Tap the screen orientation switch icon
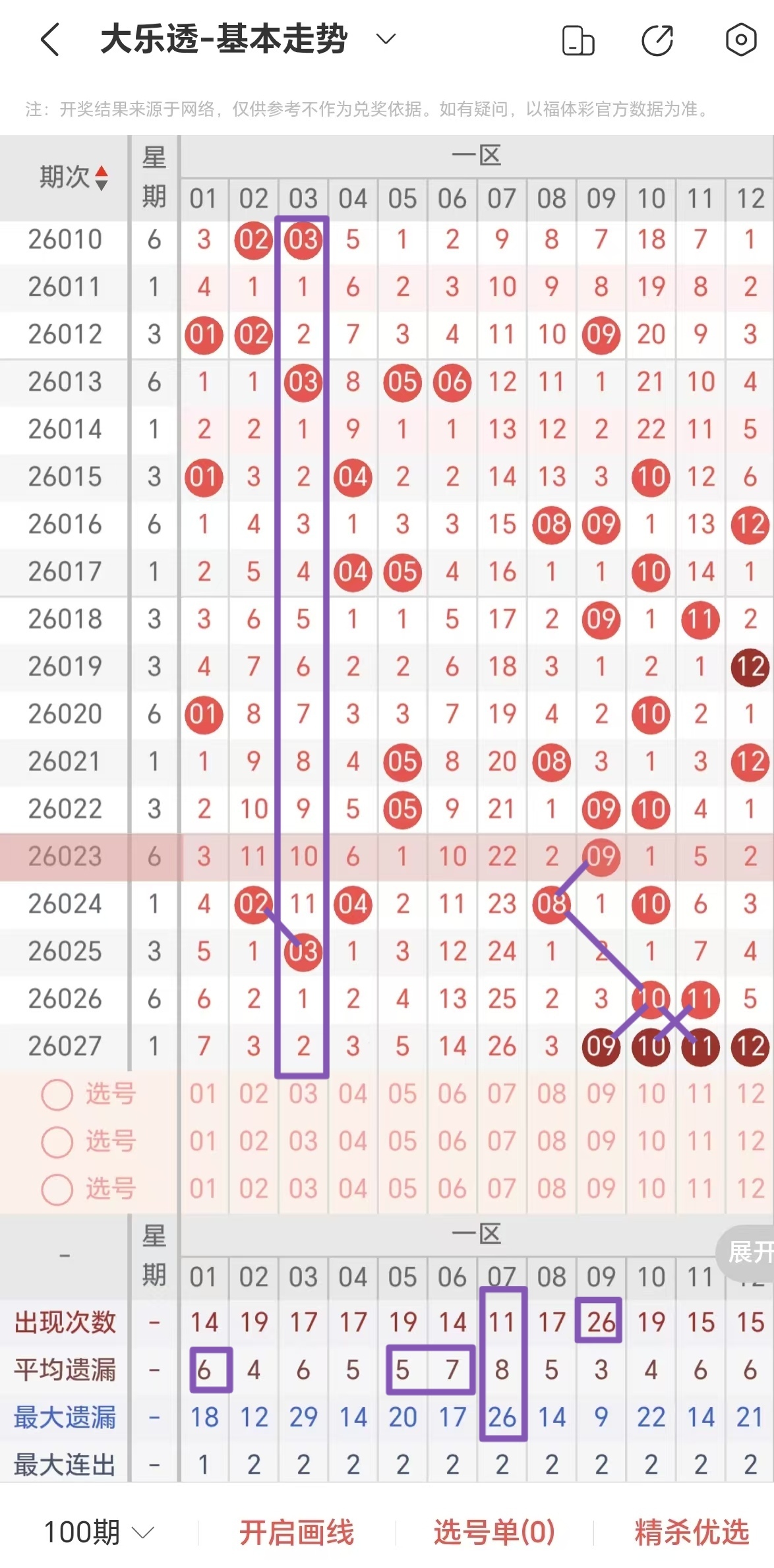 point(578,40)
